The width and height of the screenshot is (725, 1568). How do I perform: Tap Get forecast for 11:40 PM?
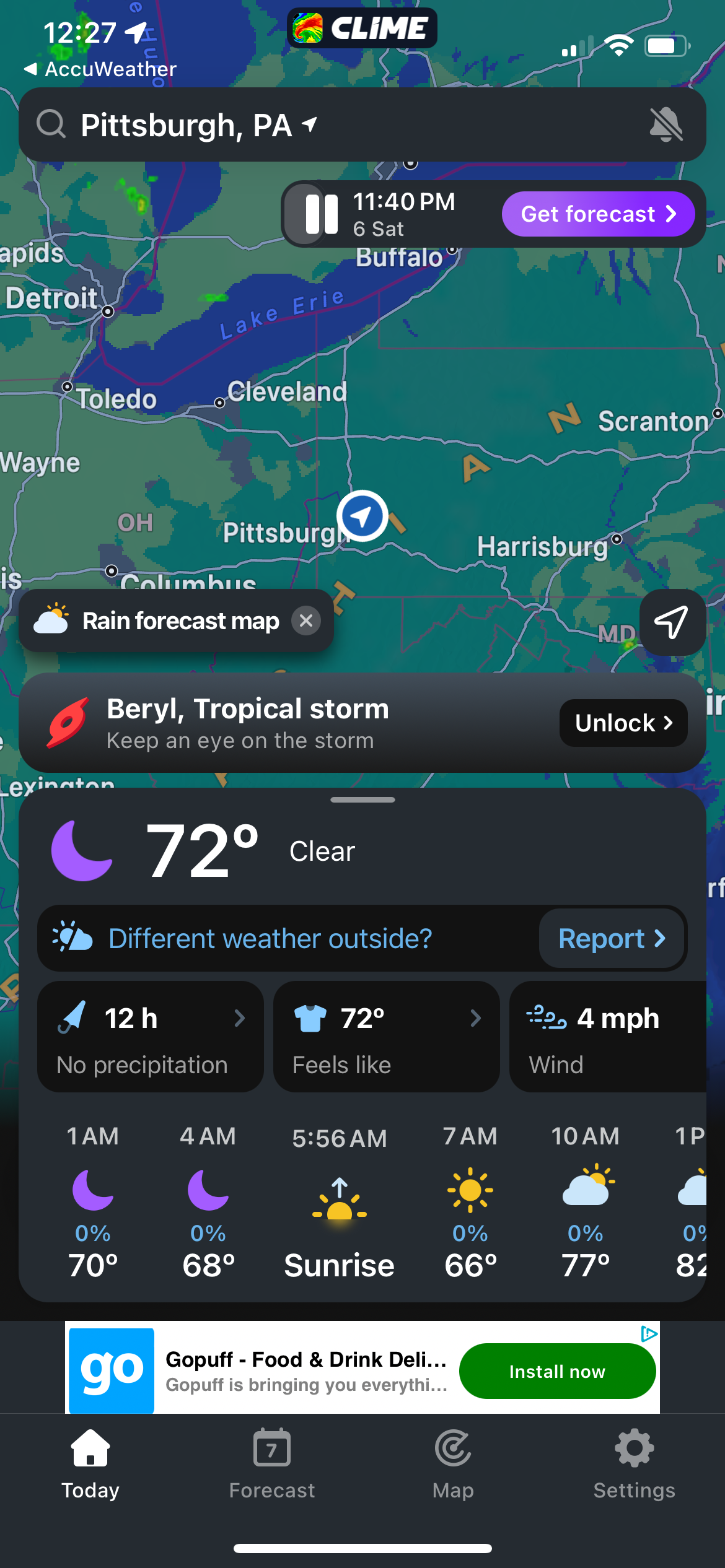[x=597, y=214]
